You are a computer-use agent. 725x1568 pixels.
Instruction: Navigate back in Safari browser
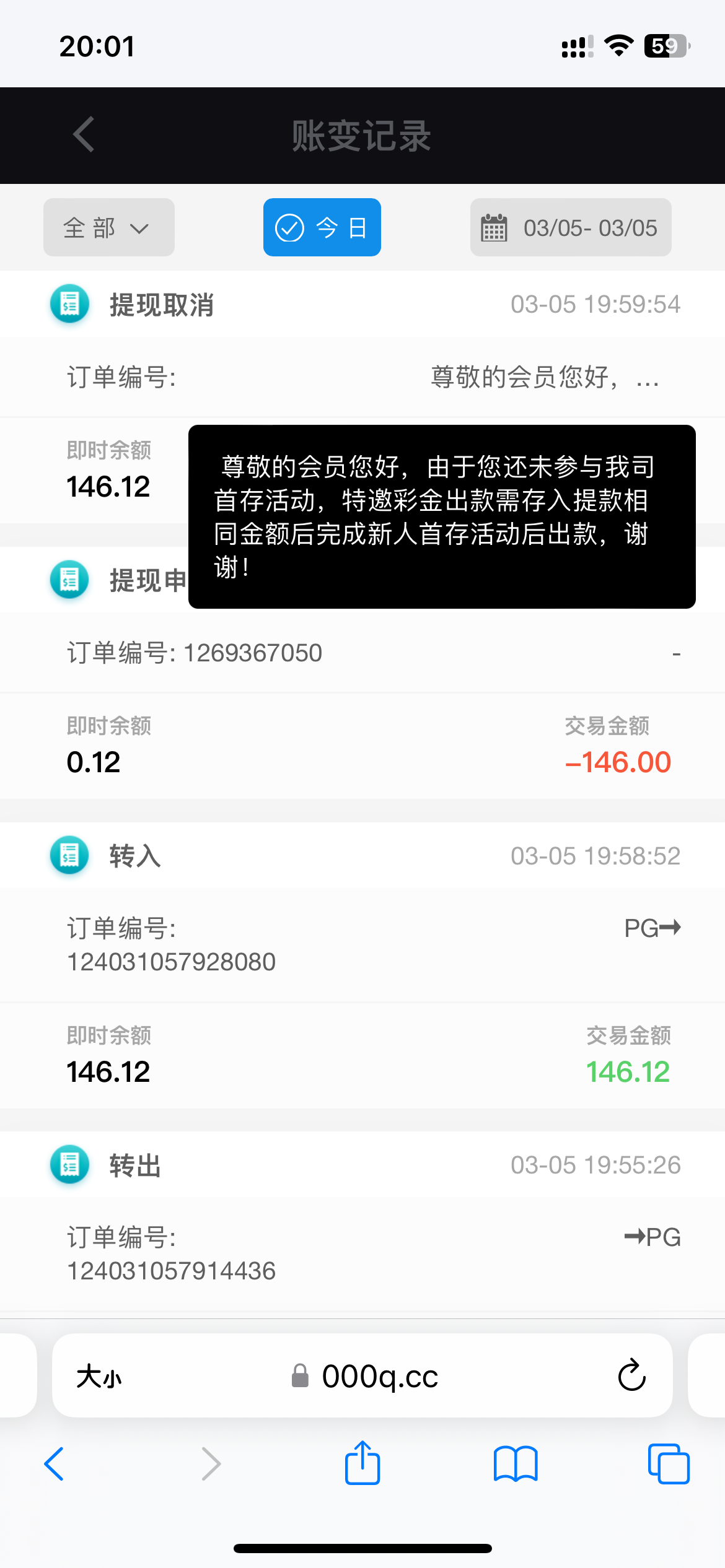coord(55,1464)
